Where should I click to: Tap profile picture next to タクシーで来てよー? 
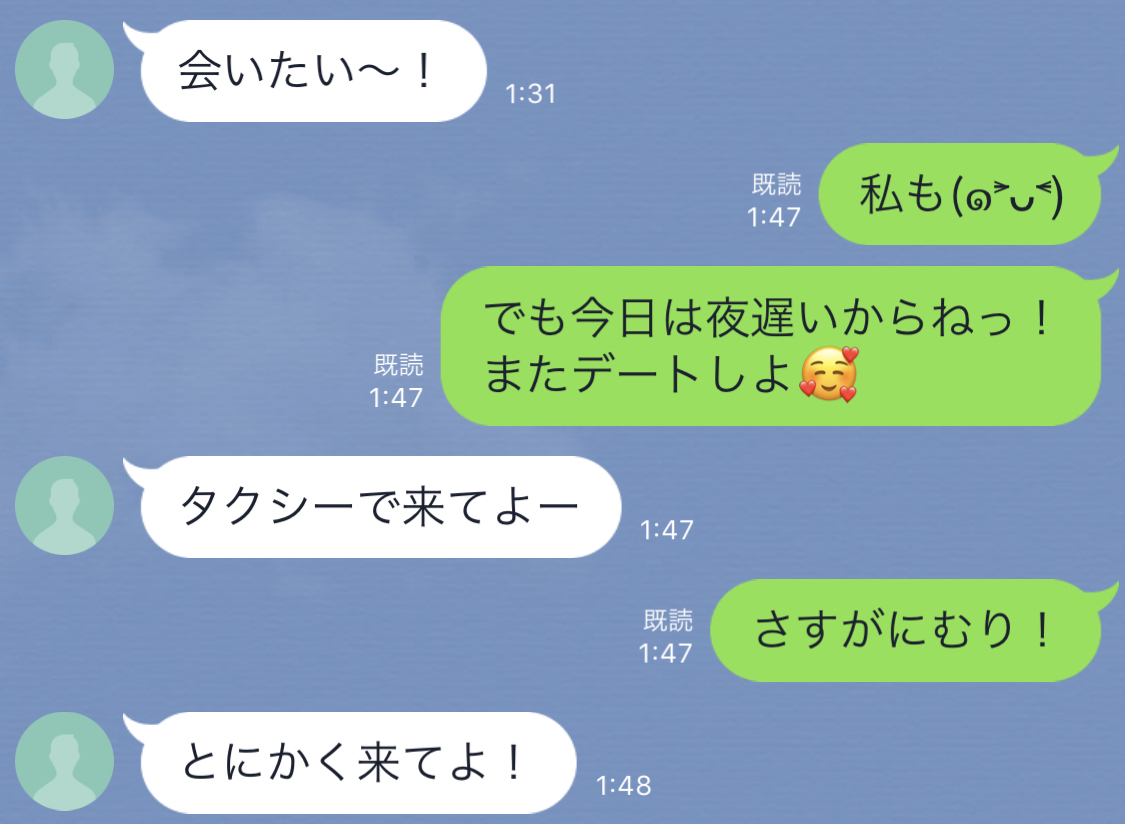click(x=65, y=505)
